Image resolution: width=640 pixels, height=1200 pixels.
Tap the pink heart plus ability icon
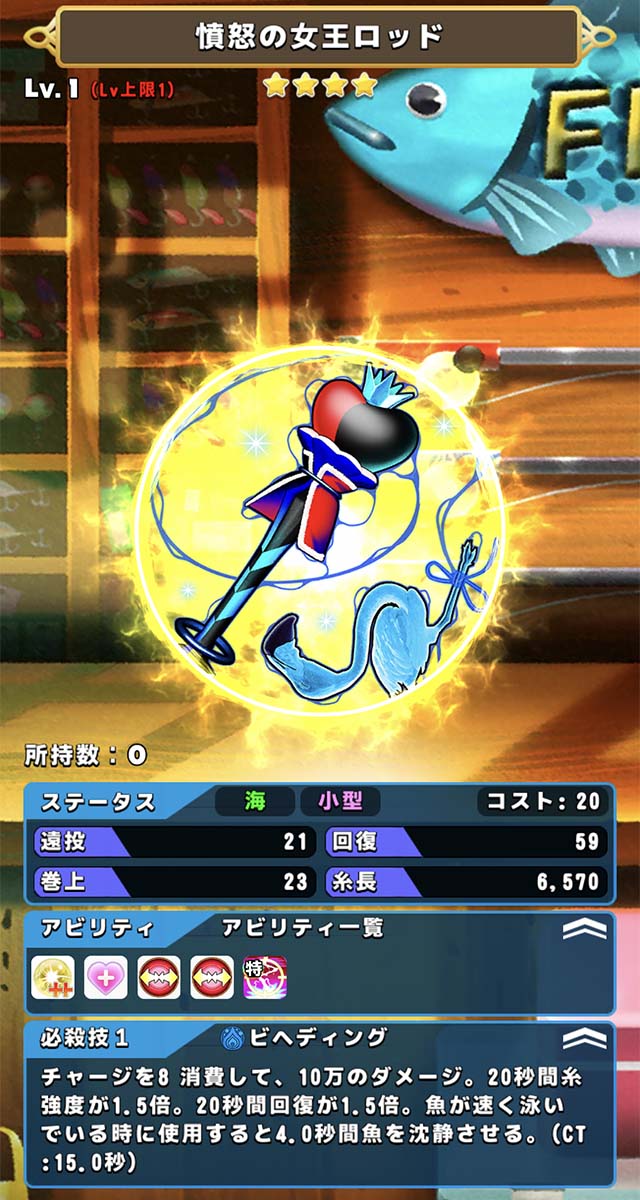[x=106, y=978]
